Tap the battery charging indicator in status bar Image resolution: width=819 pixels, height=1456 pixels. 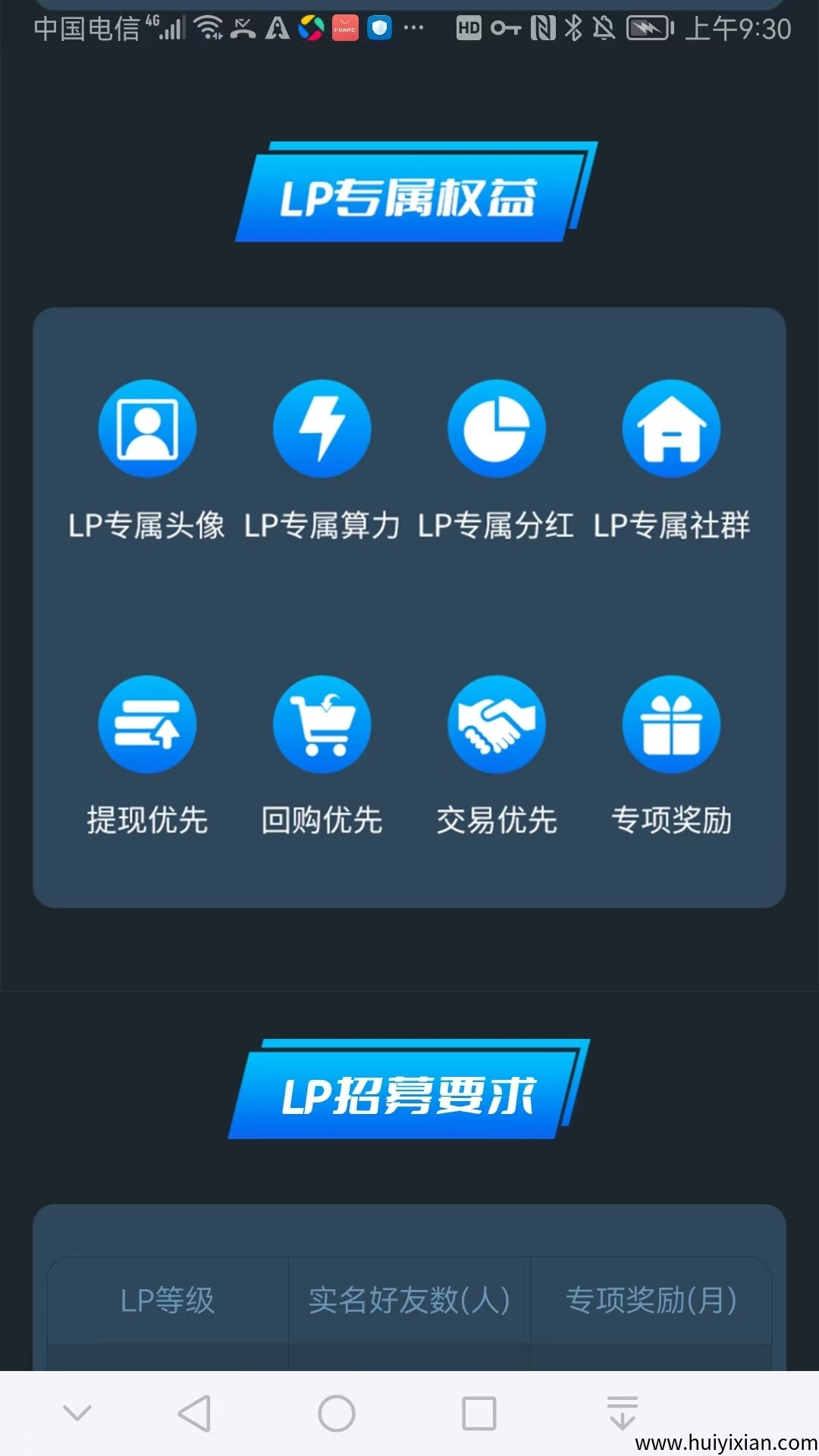647,27
